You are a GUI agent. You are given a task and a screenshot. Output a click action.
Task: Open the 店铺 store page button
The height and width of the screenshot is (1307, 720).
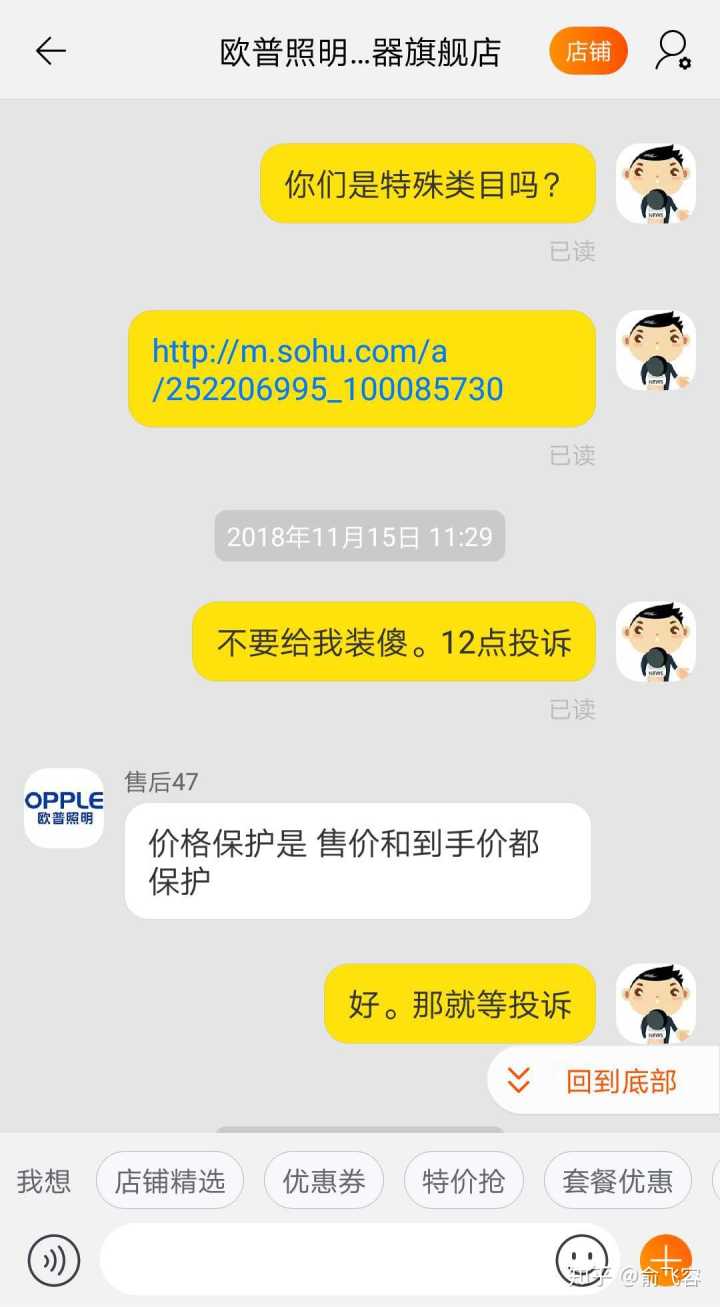(588, 51)
